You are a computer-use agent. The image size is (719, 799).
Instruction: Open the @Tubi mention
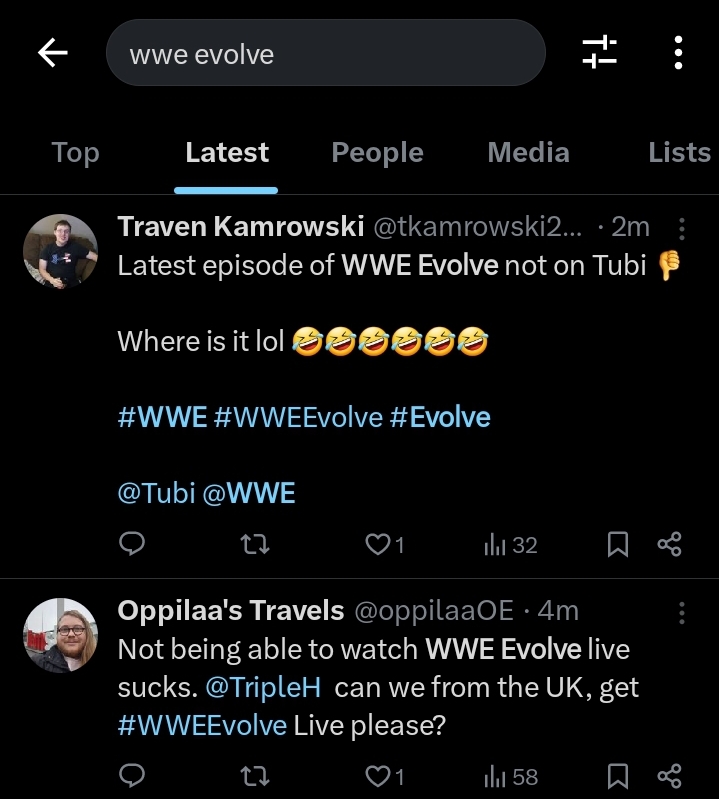[x=156, y=493]
